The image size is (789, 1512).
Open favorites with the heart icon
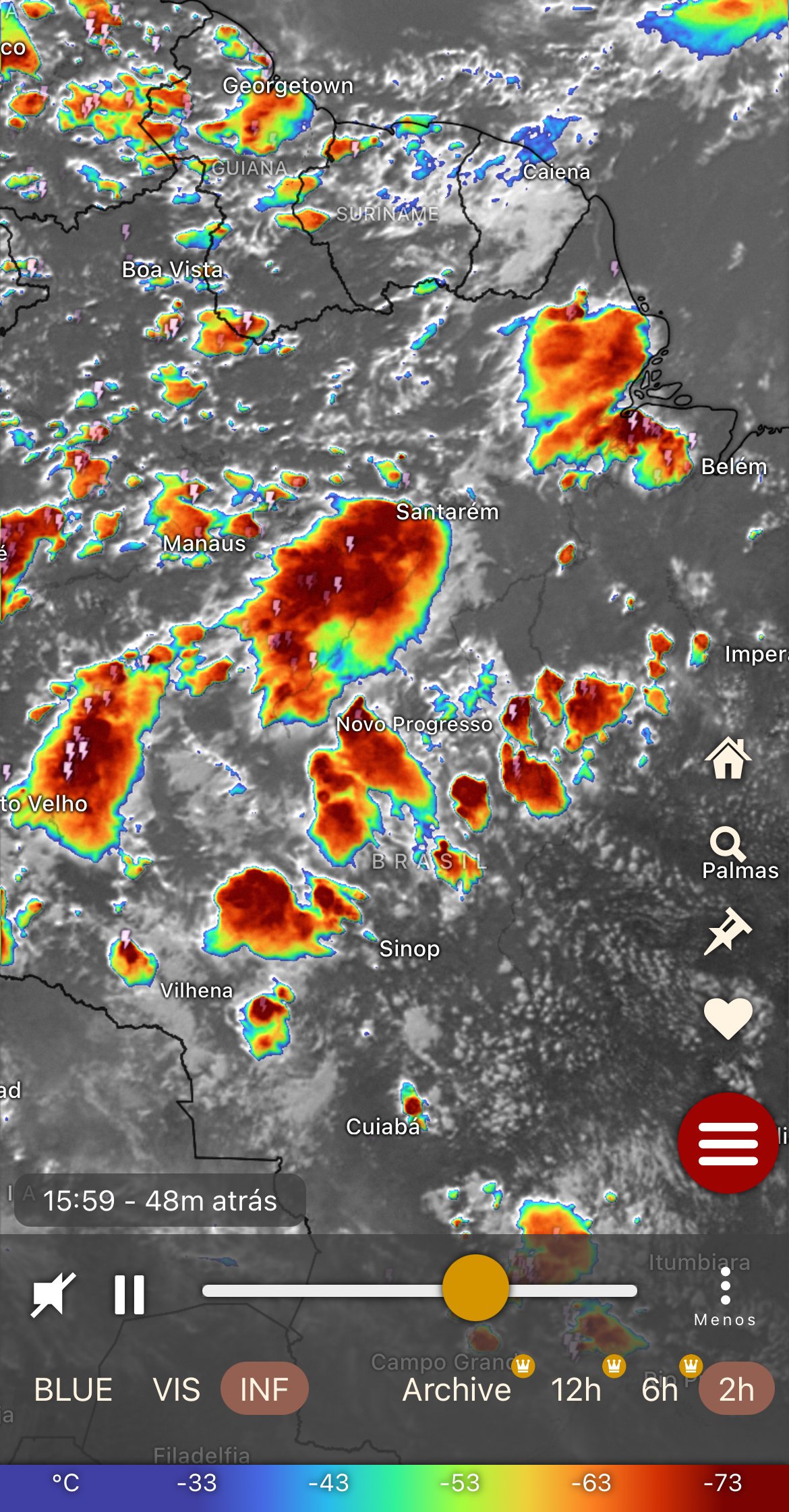point(728,1018)
